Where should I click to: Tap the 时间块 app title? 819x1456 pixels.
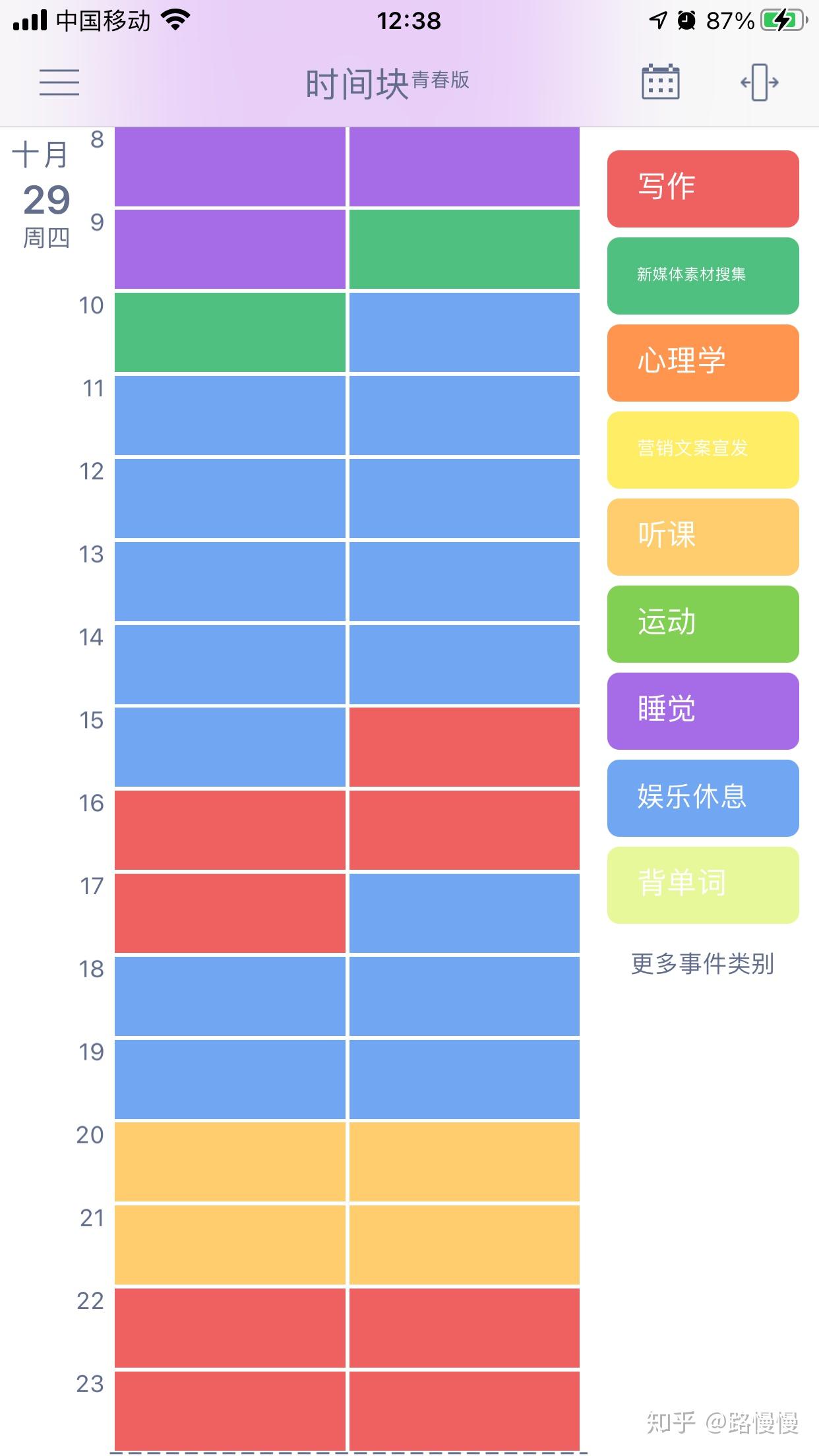click(356, 80)
